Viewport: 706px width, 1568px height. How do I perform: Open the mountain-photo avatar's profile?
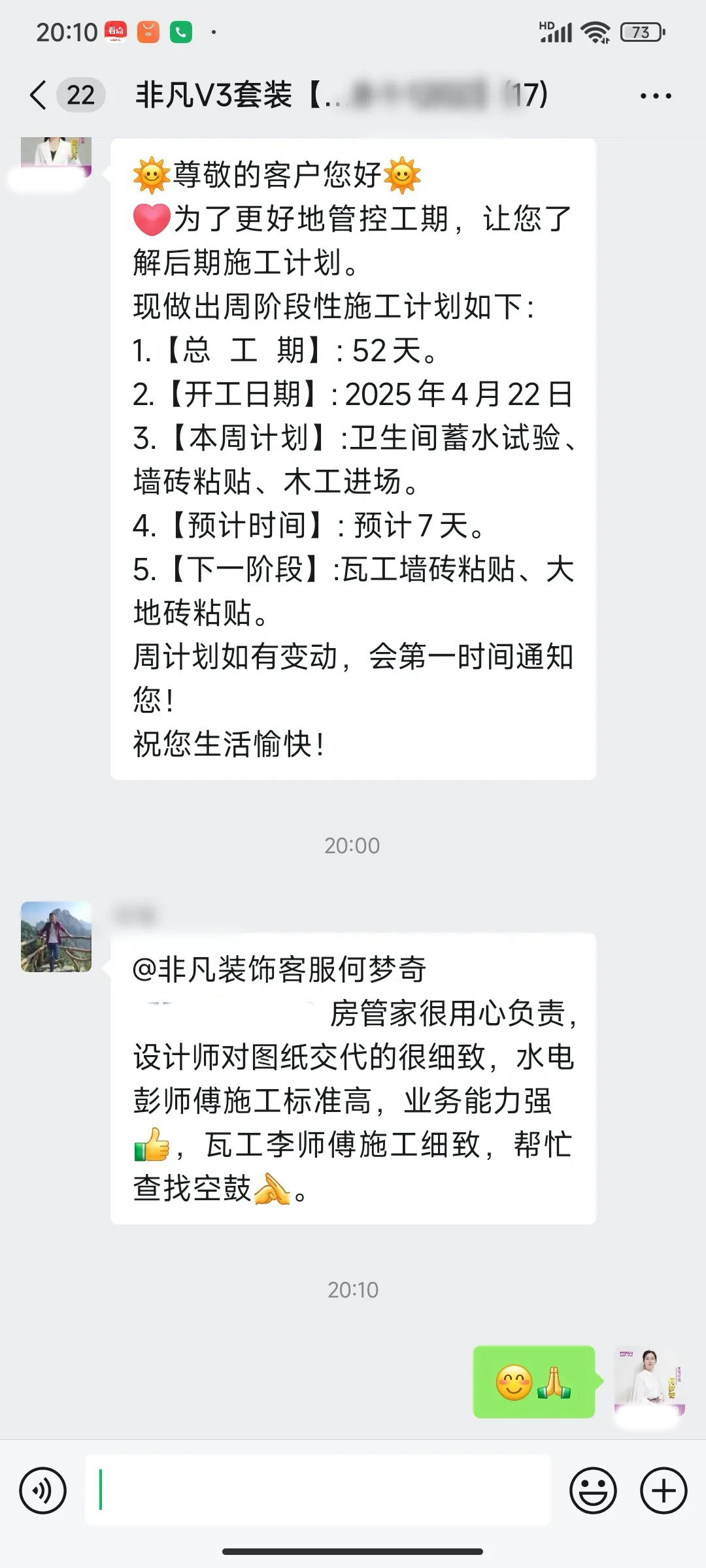coord(56,936)
